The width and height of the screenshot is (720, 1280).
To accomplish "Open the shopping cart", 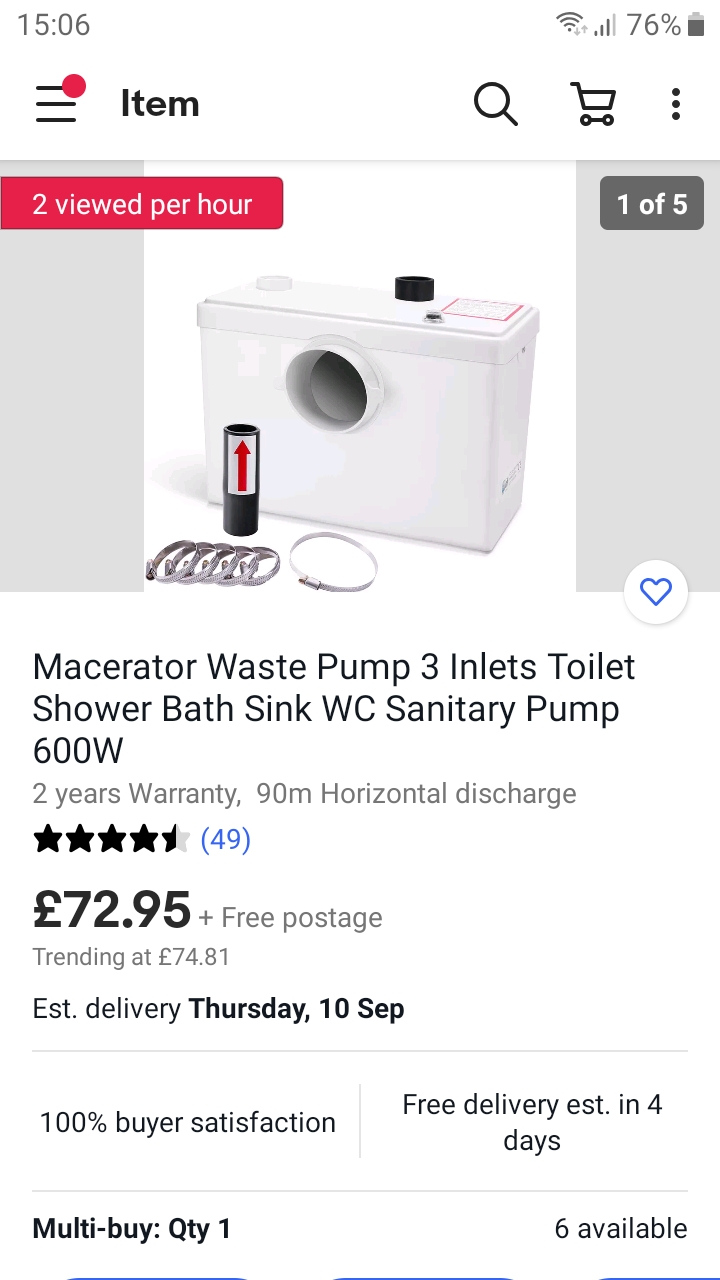I will click(593, 103).
